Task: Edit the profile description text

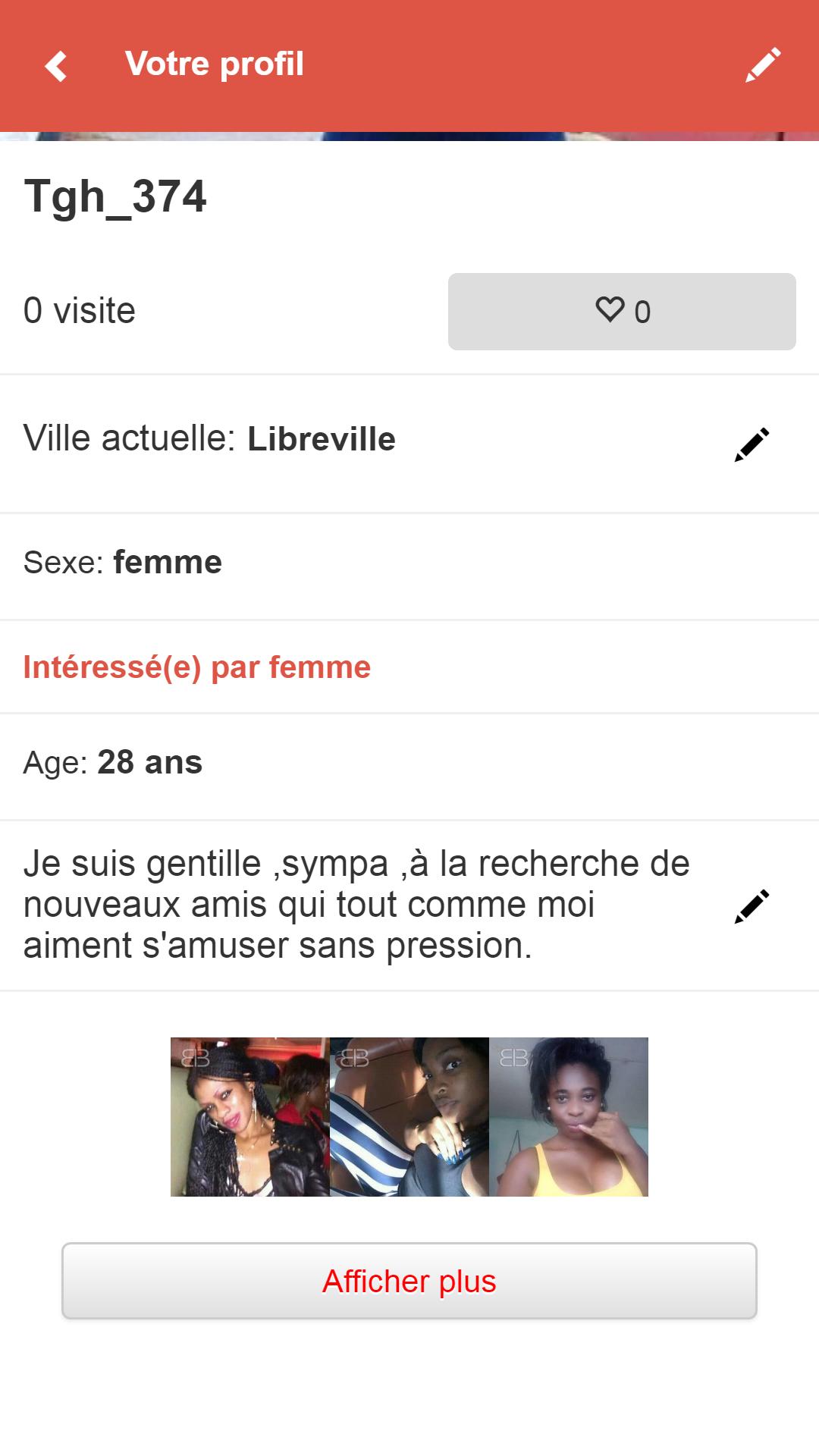Action: point(752,906)
